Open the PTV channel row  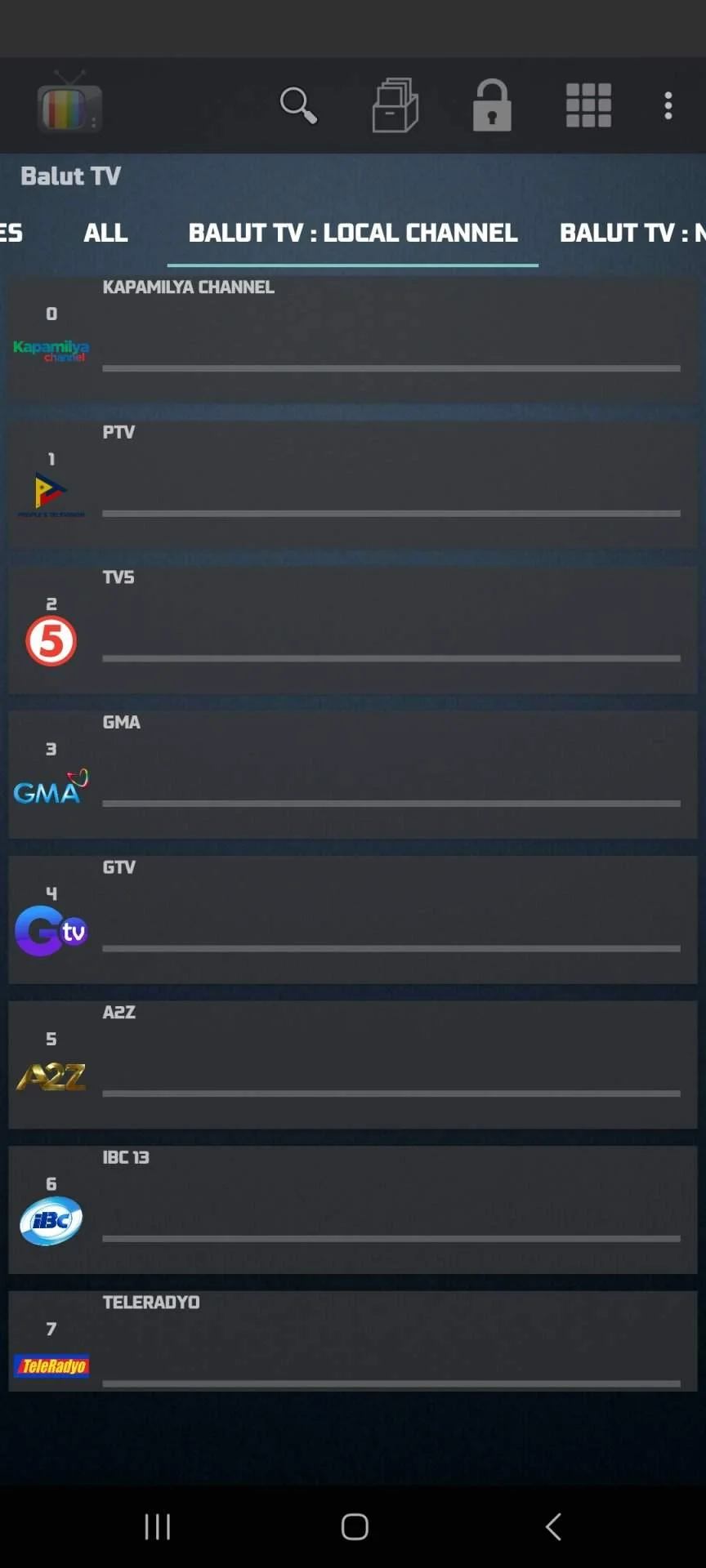(353, 483)
